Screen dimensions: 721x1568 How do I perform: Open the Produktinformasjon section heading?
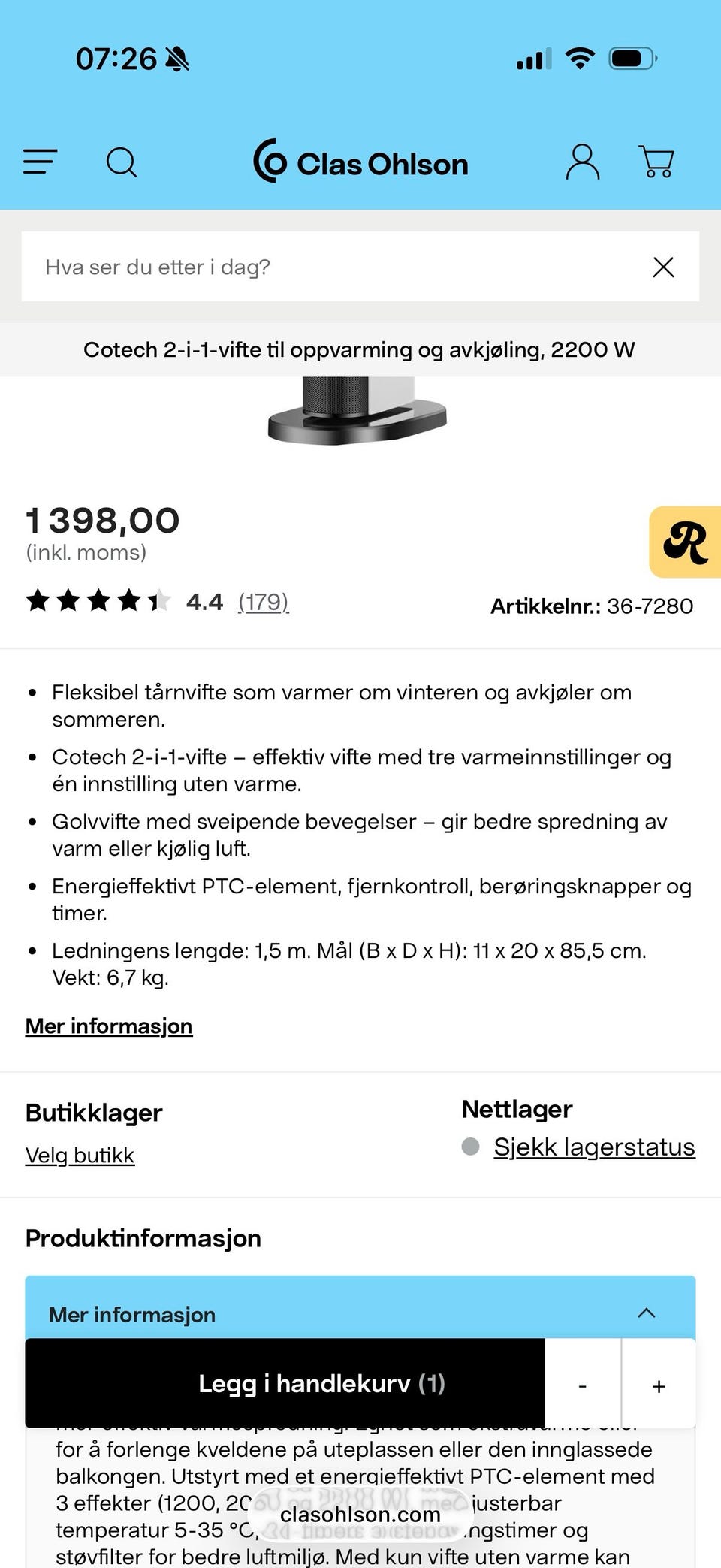click(143, 1238)
